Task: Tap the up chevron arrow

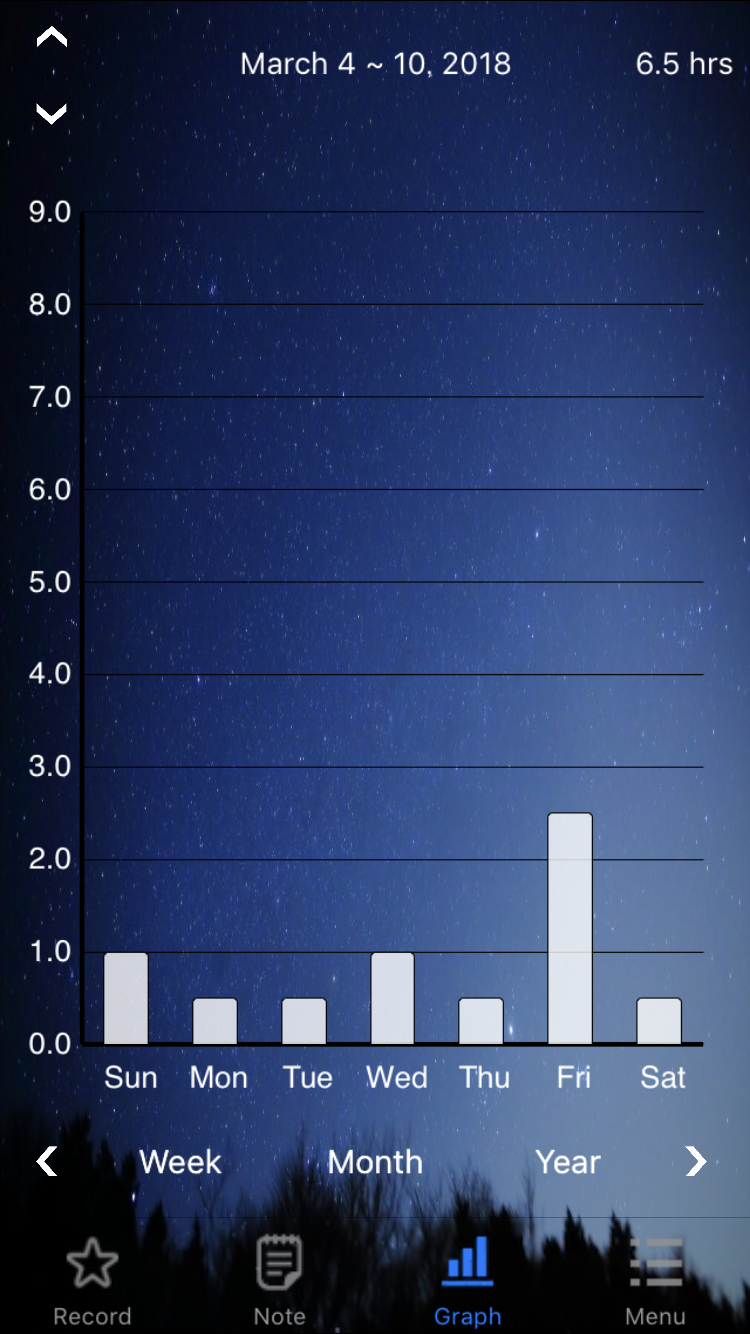Action: [52, 38]
